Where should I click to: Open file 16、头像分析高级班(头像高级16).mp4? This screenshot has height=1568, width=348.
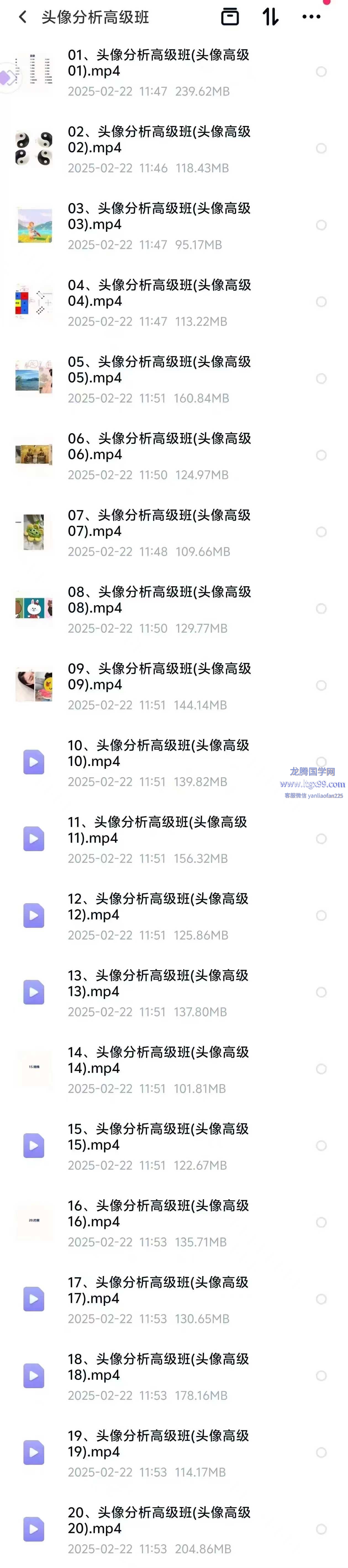coord(159,1214)
